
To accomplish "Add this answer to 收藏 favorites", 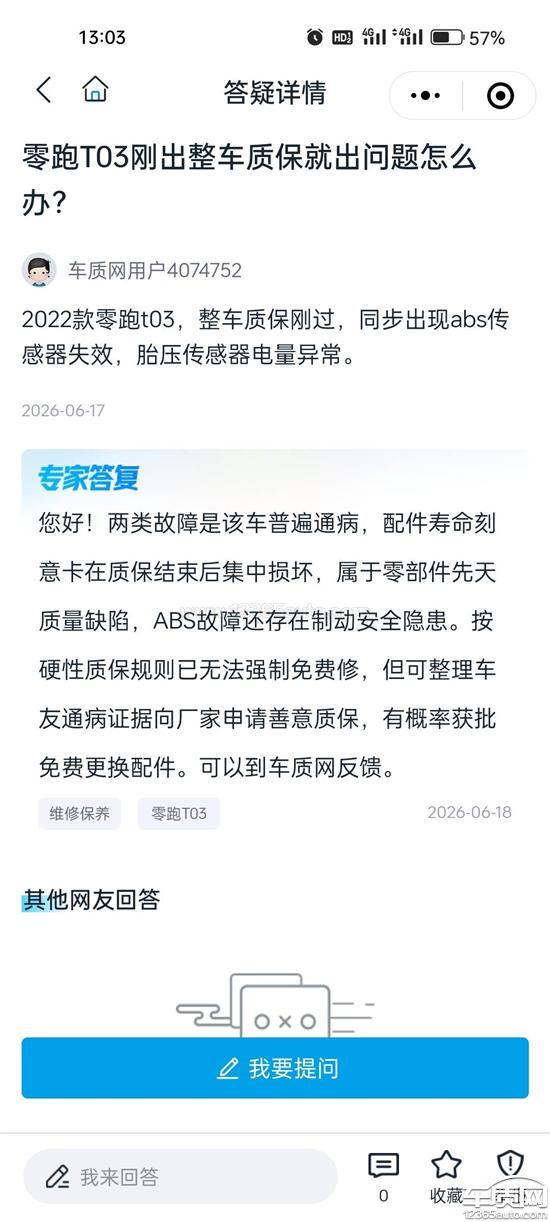I will (446, 1176).
